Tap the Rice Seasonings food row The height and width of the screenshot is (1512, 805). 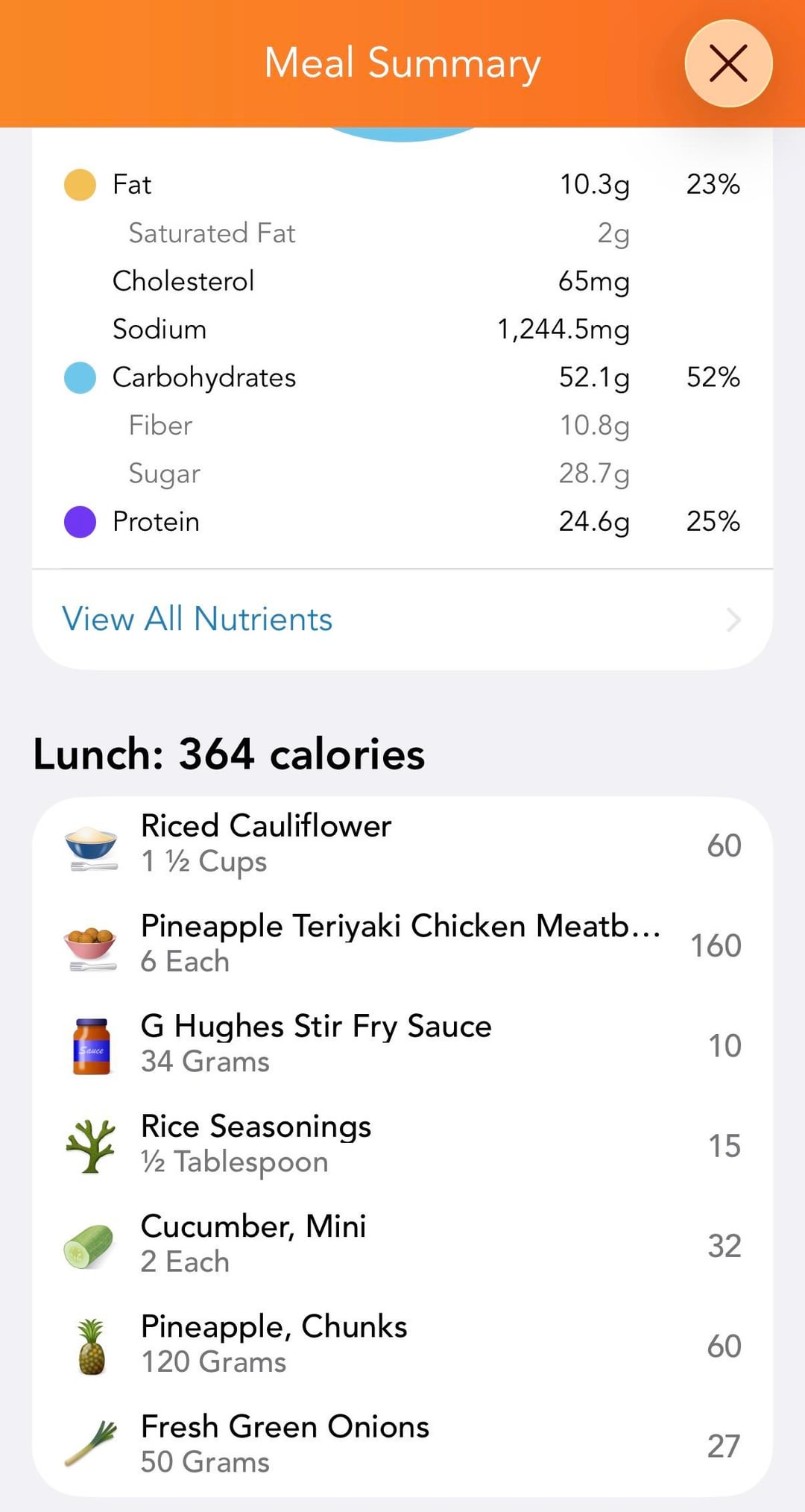click(x=401, y=1144)
